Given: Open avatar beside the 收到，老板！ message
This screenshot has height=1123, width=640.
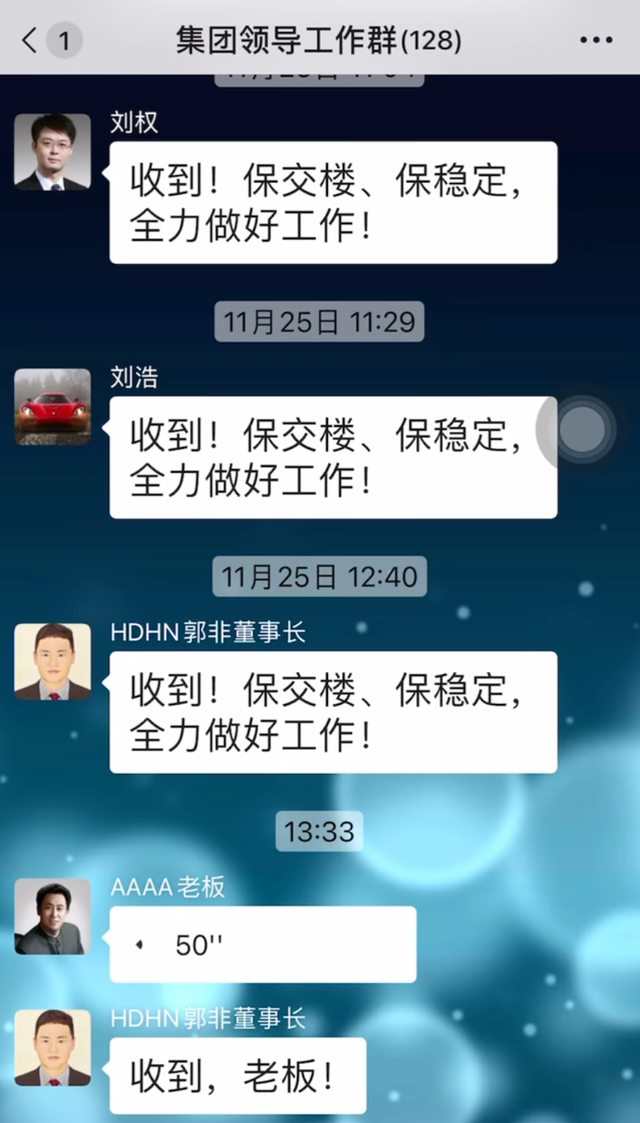Looking at the screenshot, I should coord(52,1048).
